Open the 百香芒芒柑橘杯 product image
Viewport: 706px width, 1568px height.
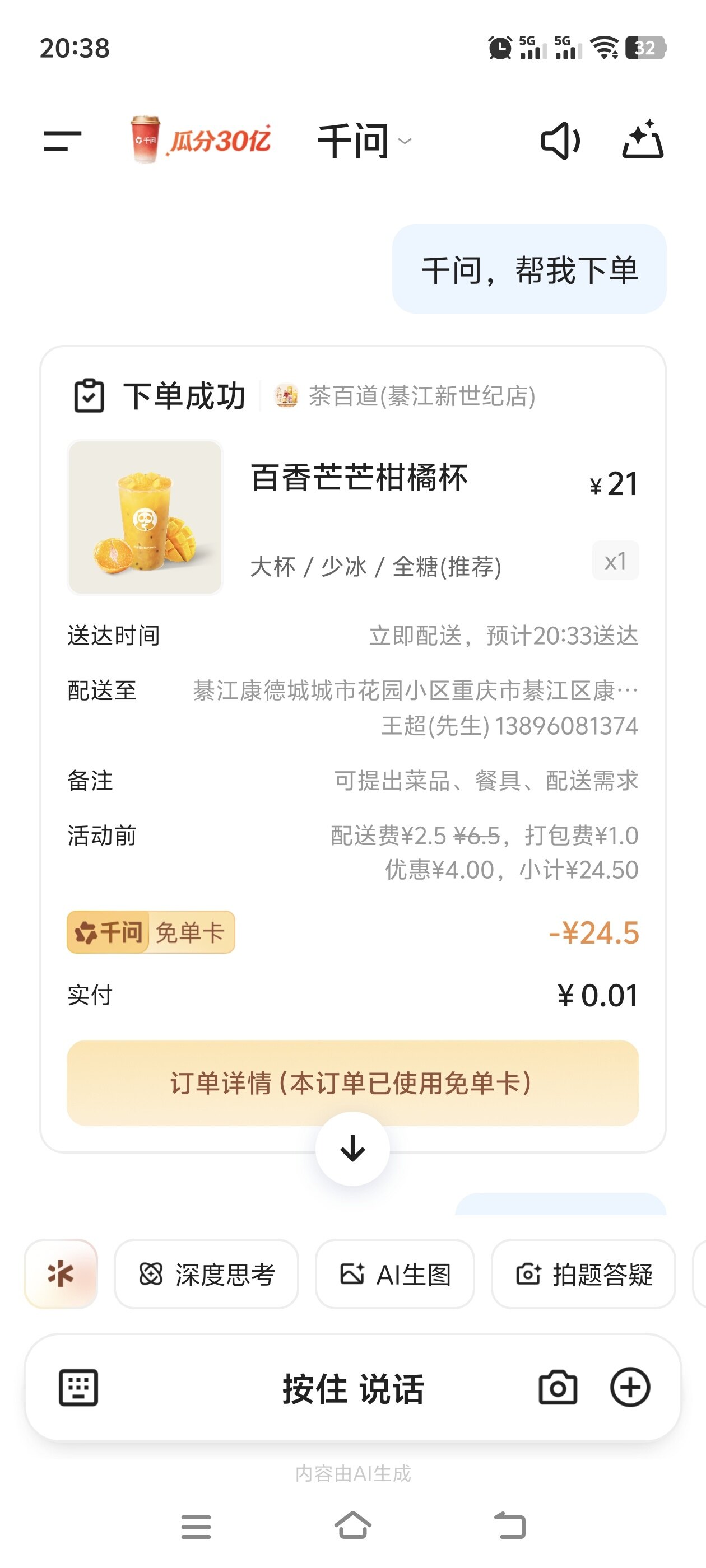145,517
